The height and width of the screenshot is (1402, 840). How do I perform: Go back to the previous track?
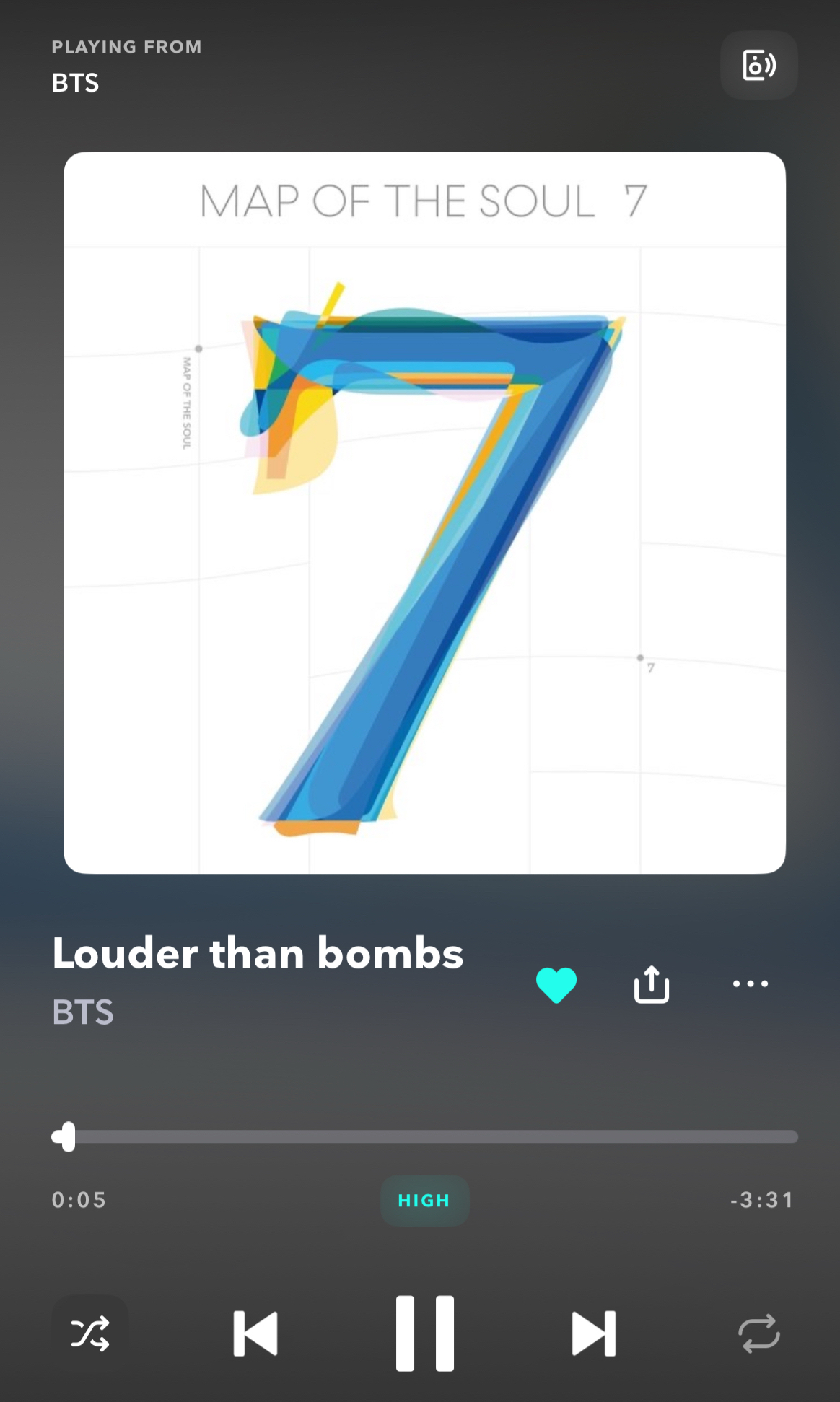tap(255, 1333)
